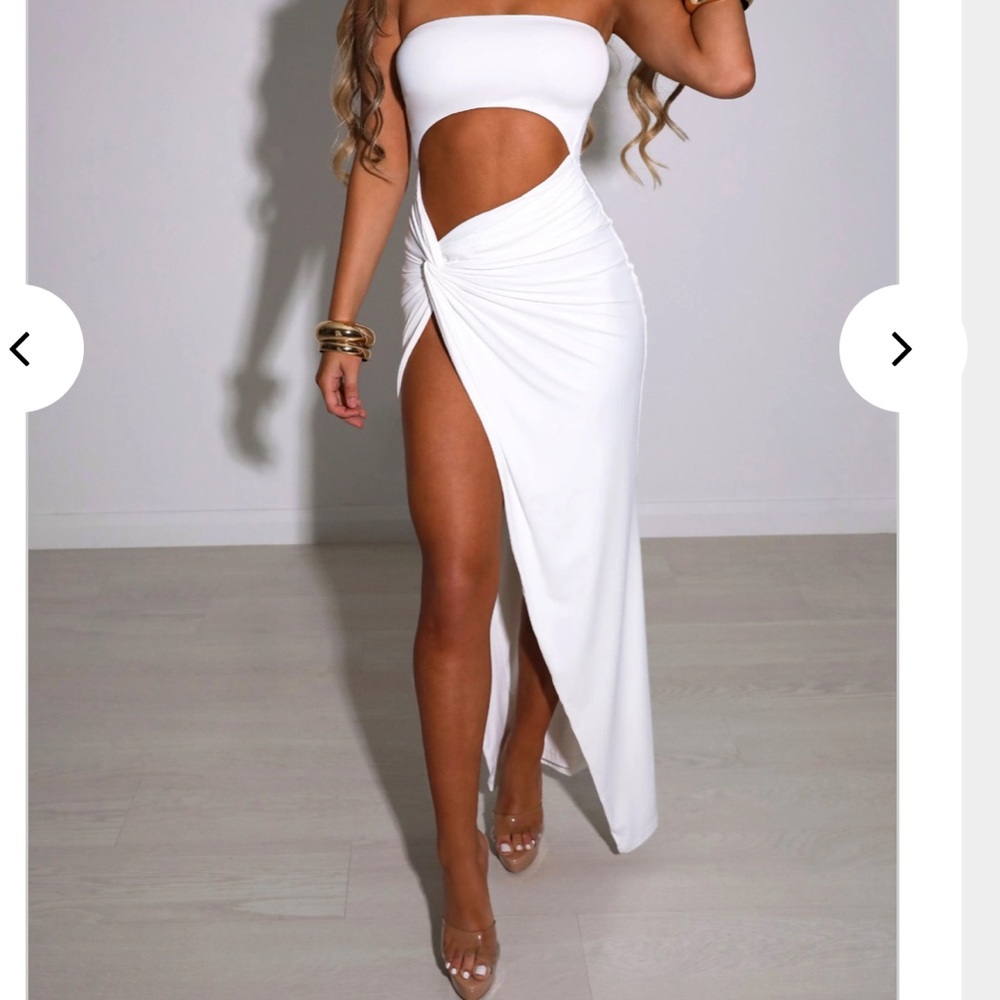Show the next product photo

pos(900,349)
